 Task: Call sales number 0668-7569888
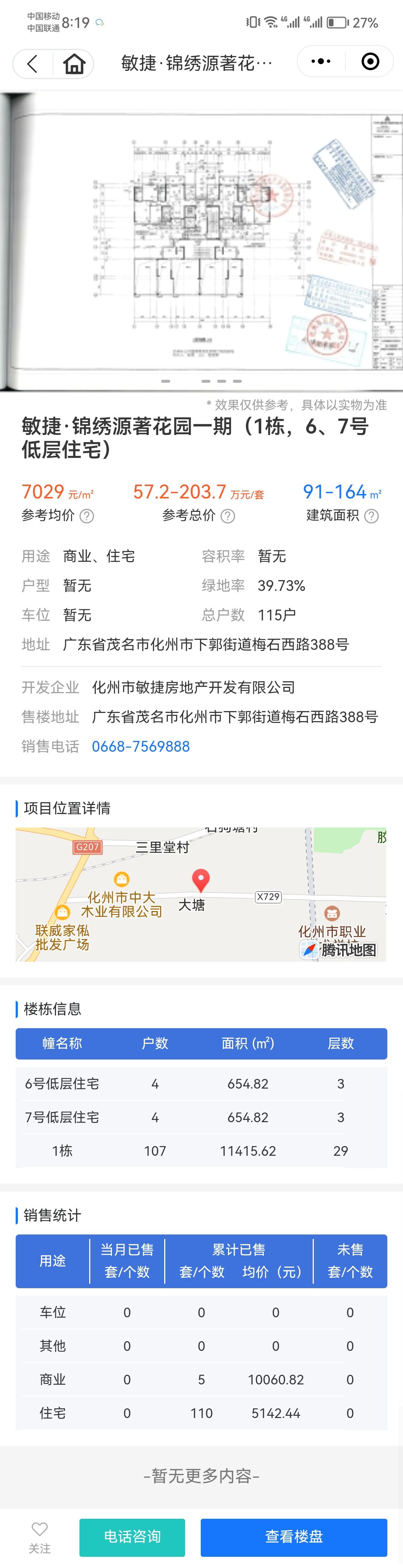141,746
